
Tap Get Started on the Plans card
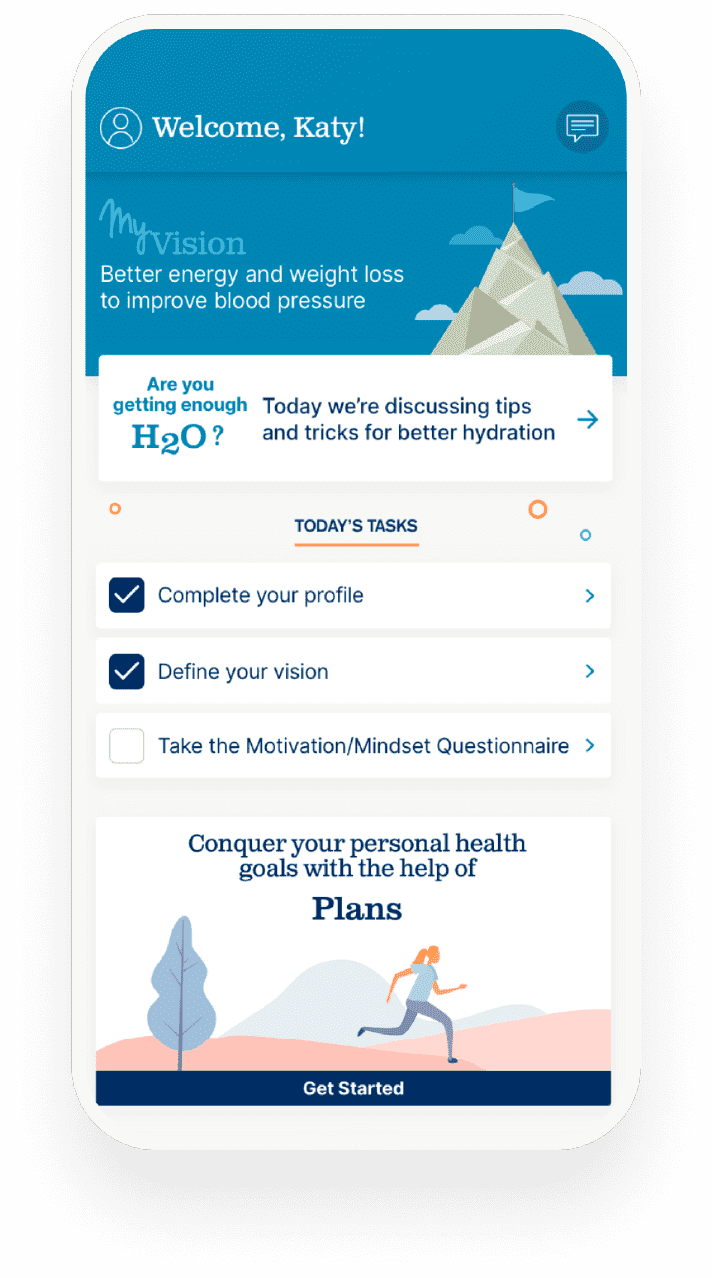pyautogui.click(x=353, y=1088)
